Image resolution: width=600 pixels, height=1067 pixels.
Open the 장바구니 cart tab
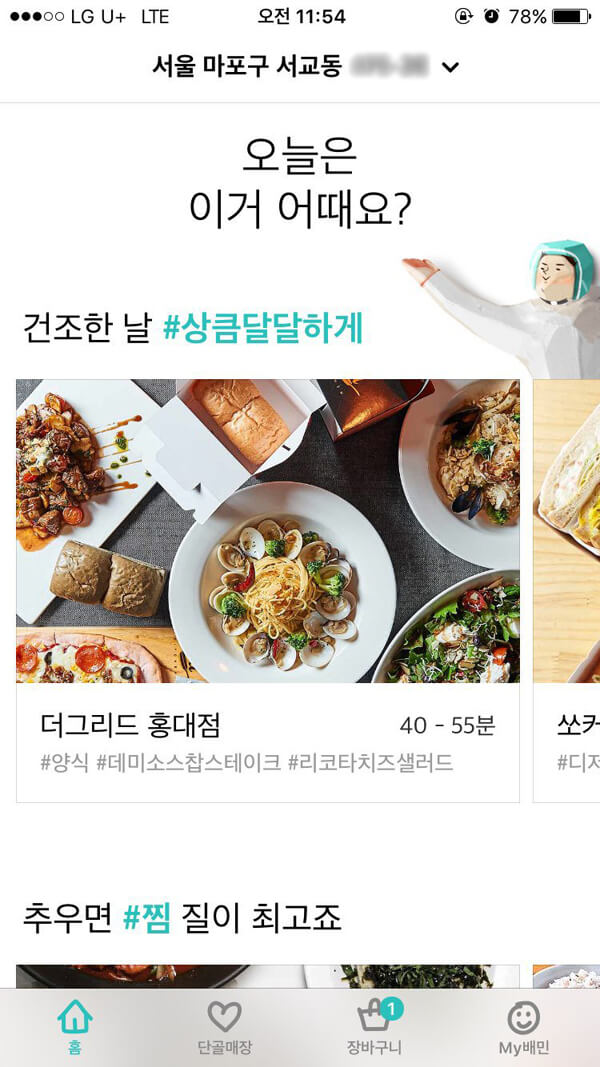click(375, 1028)
